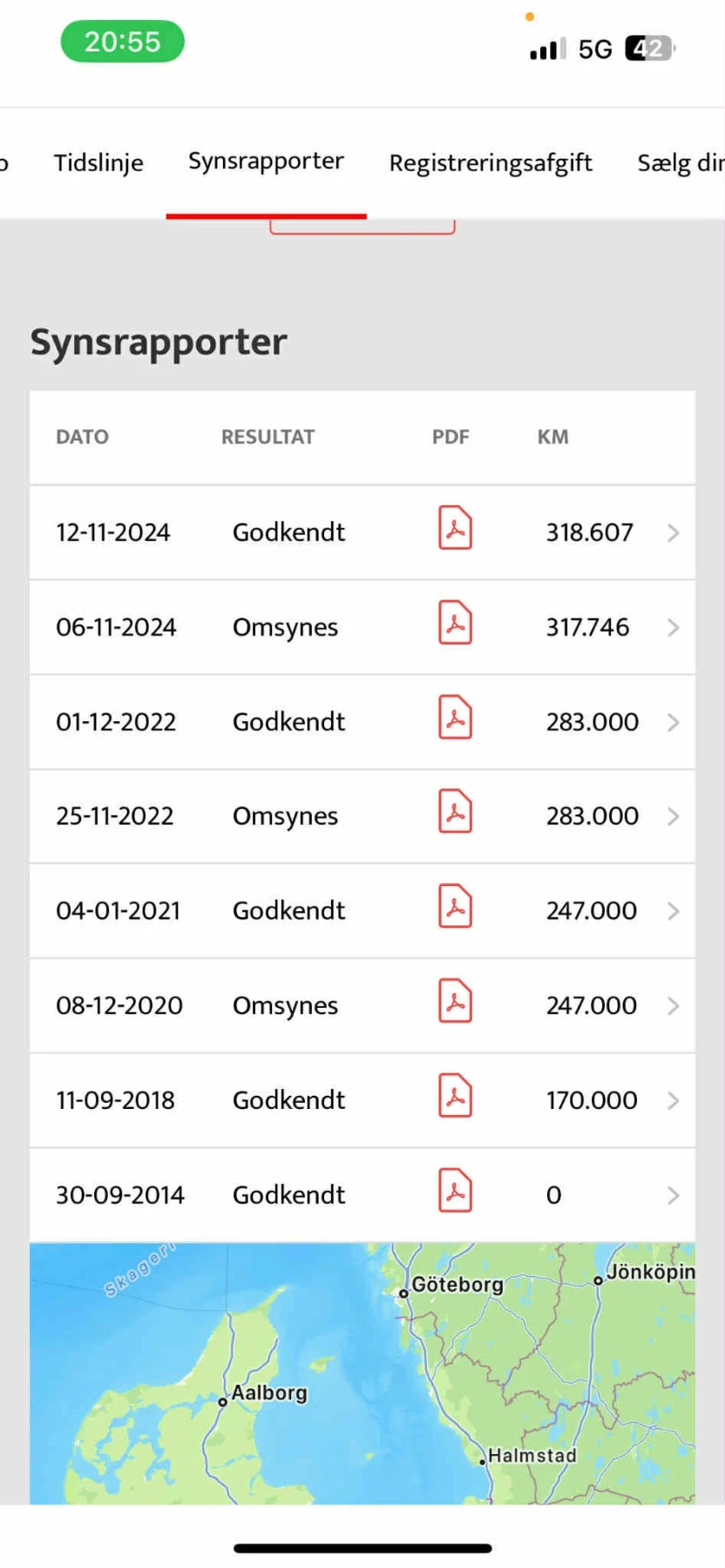Open the Registreringsafgift tab
This screenshot has width=725, height=1568.
click(491, 163)
